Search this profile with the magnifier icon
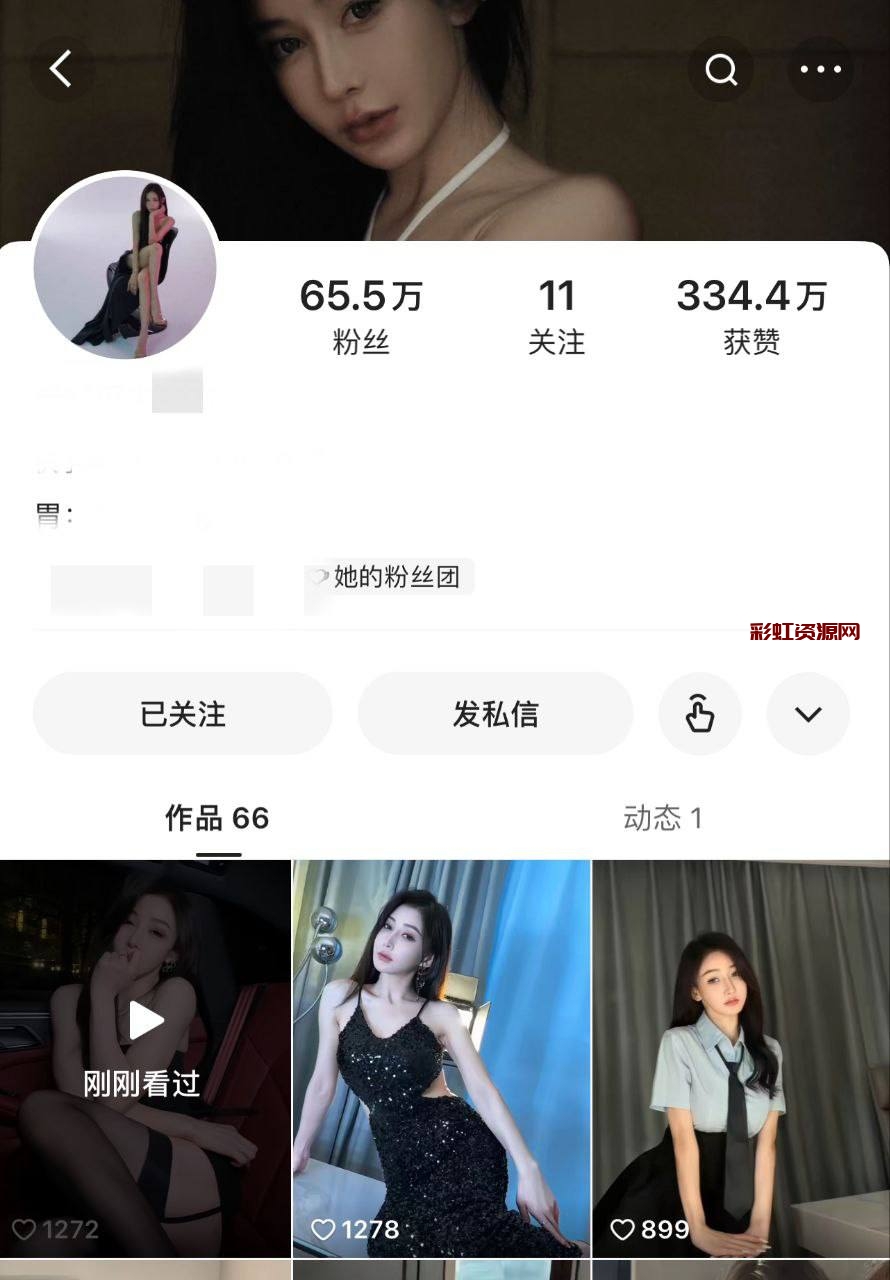Screen dimensions: 890x1280 (721, 69)
